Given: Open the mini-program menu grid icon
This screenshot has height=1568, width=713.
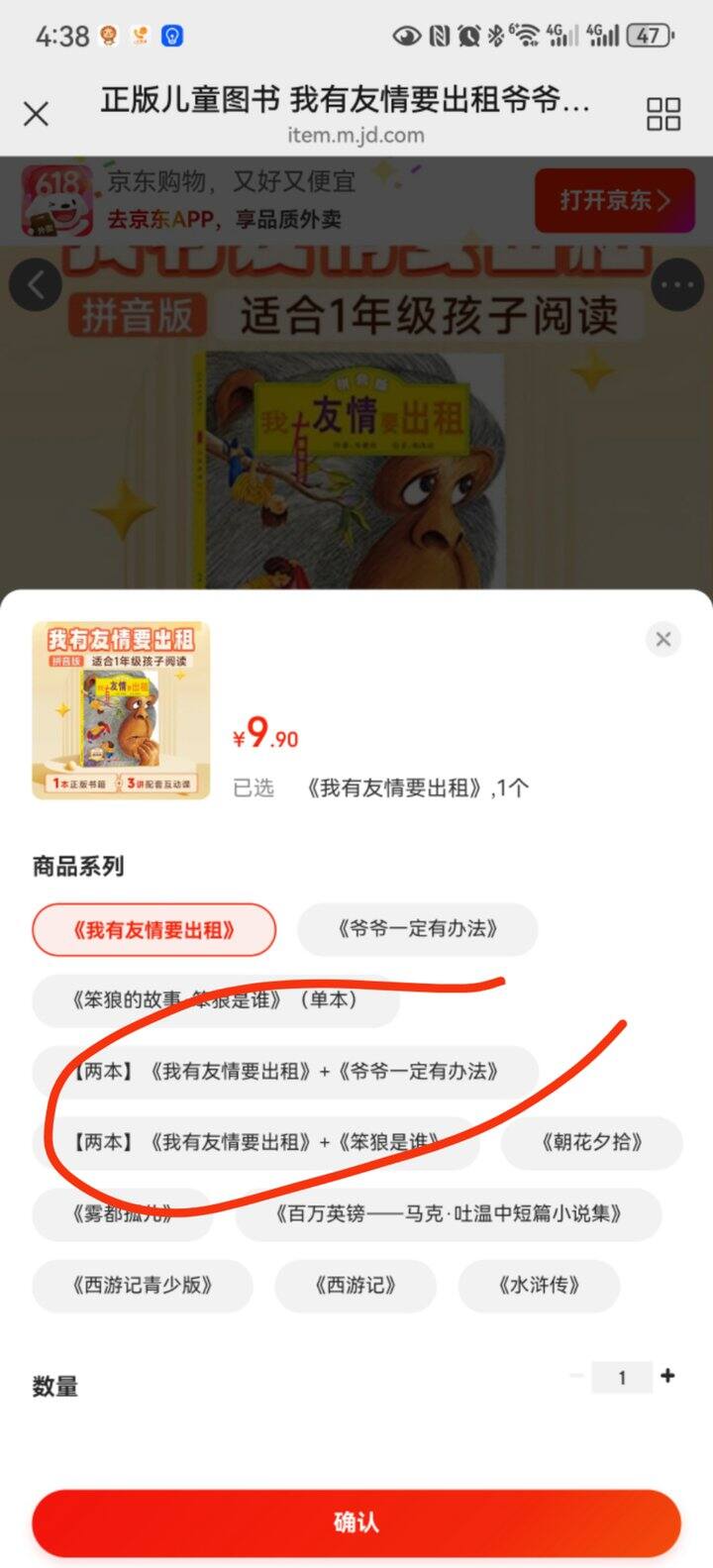Looking at the screenshot, I should [663, 115].
